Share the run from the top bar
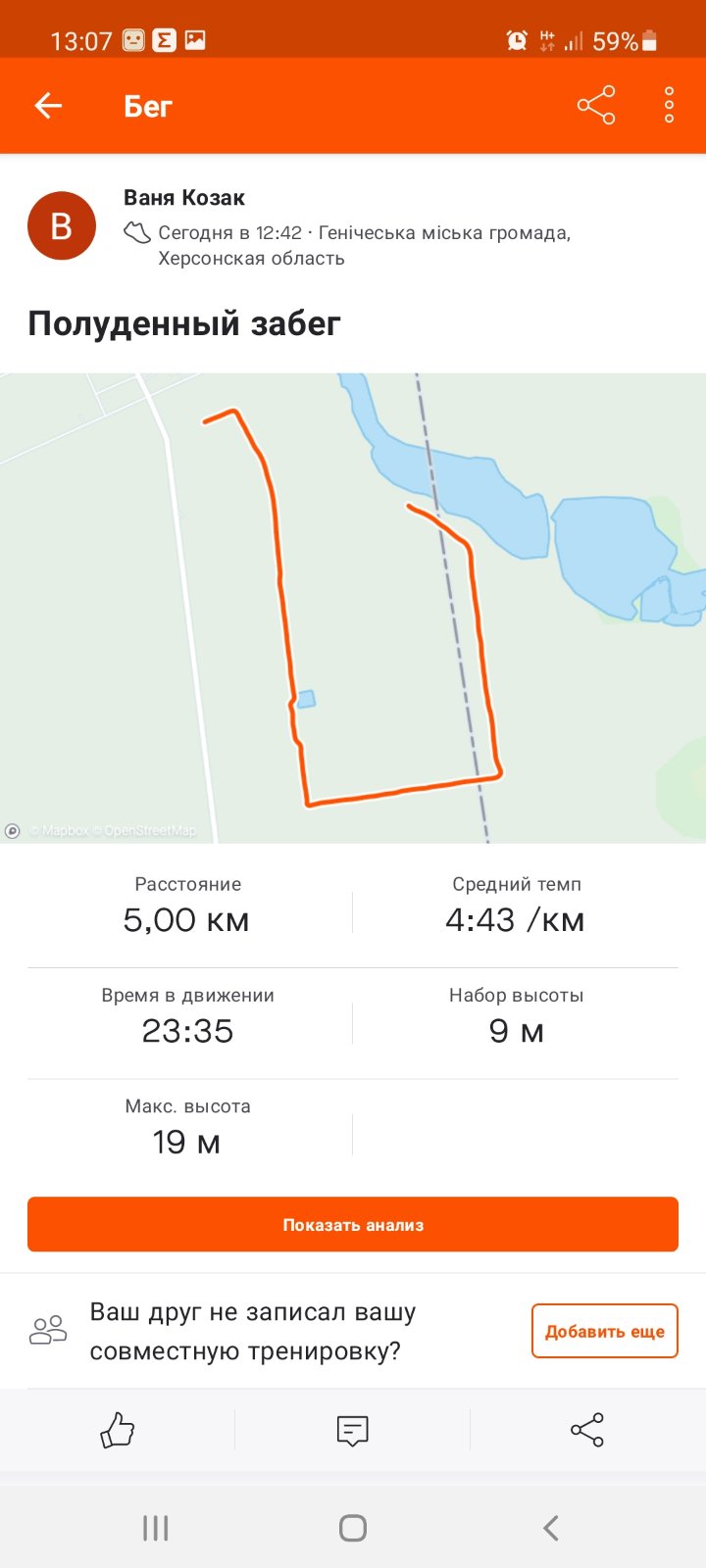The width and height of the screenshot is (706, 1568). pyautogui.click(x=595, y=106)
